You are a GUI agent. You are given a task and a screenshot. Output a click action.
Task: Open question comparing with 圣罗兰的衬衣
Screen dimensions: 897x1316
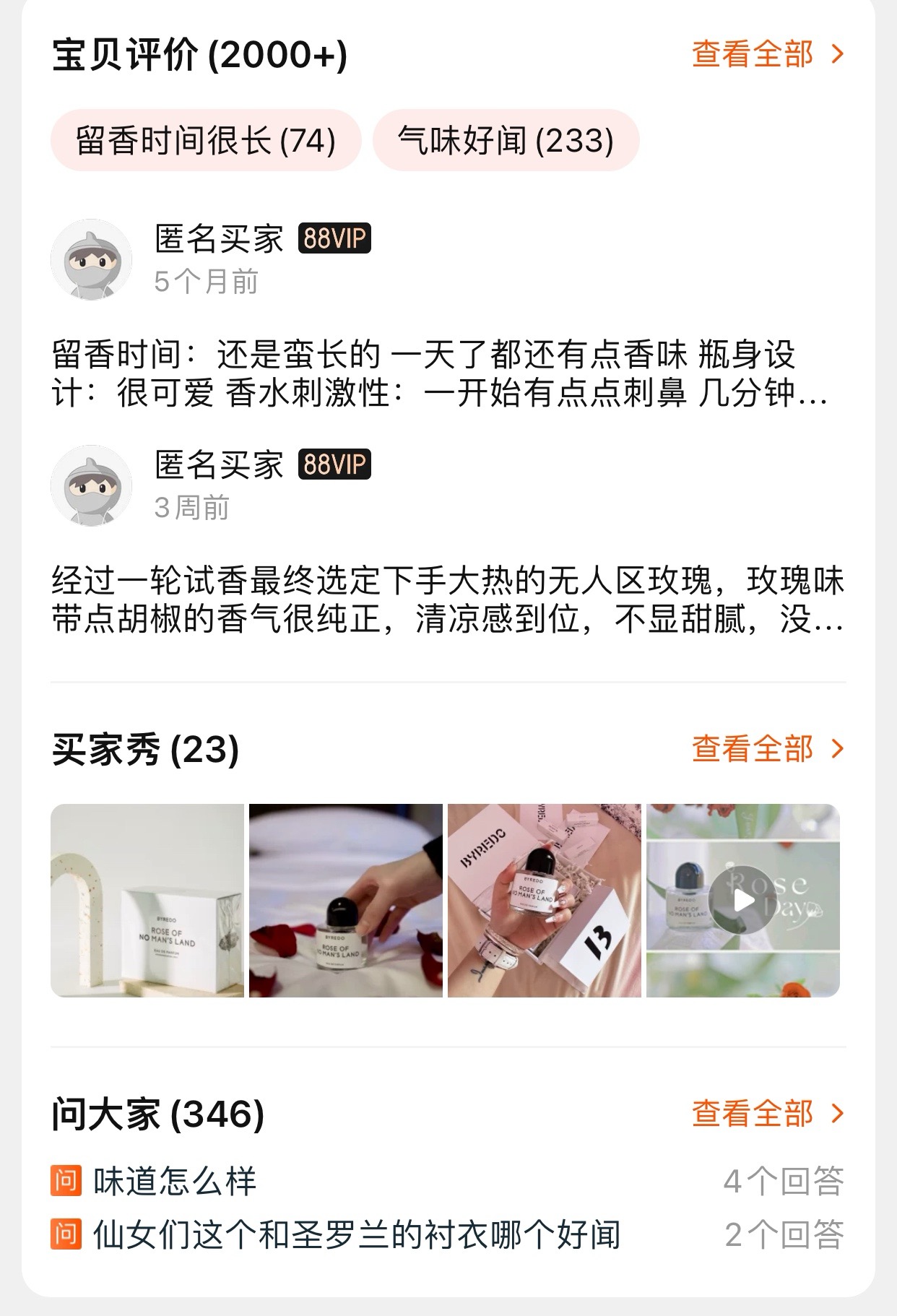[448, 1235]
